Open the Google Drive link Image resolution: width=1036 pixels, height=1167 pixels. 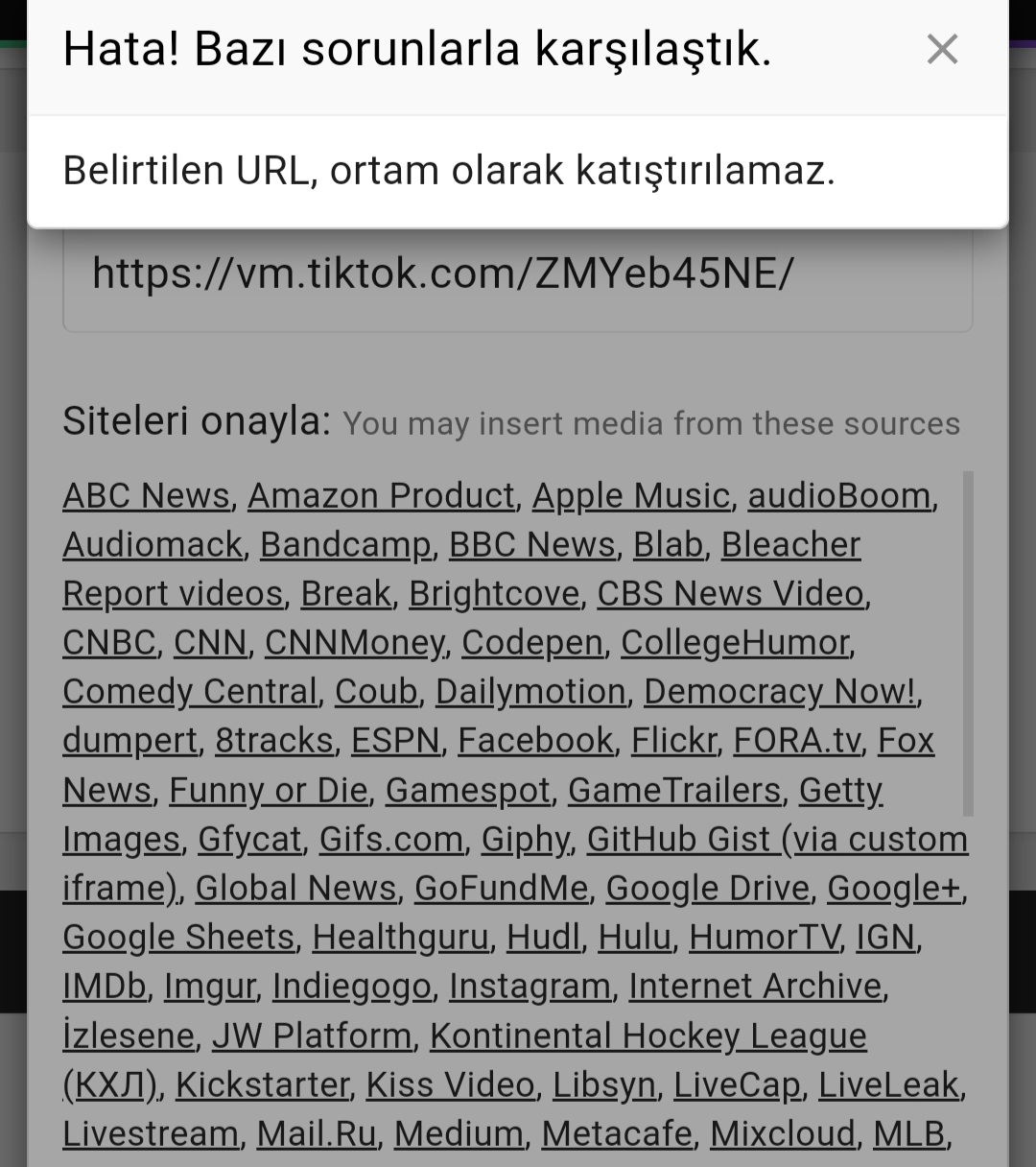pos(707,889)
